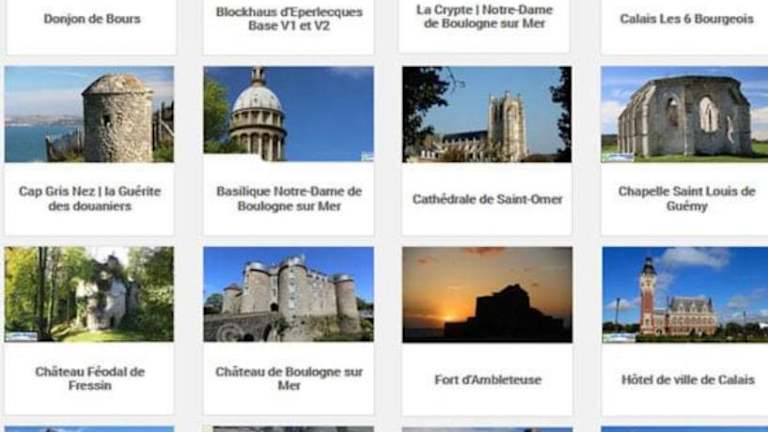Open Calais Les 6 Bourgeois card

pyautogui.click(x=686, y=19)
